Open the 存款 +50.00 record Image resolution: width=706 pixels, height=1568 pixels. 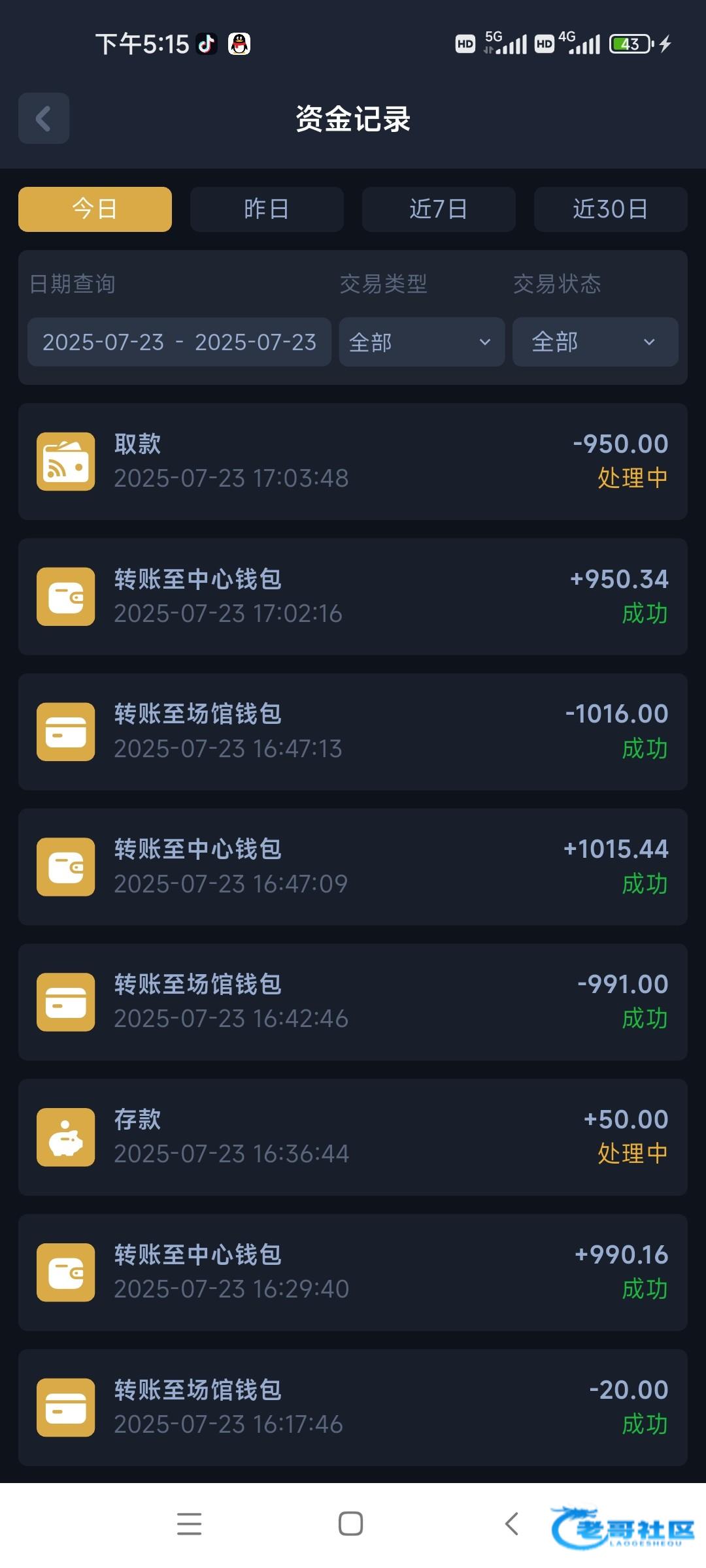pos(353,1137)
